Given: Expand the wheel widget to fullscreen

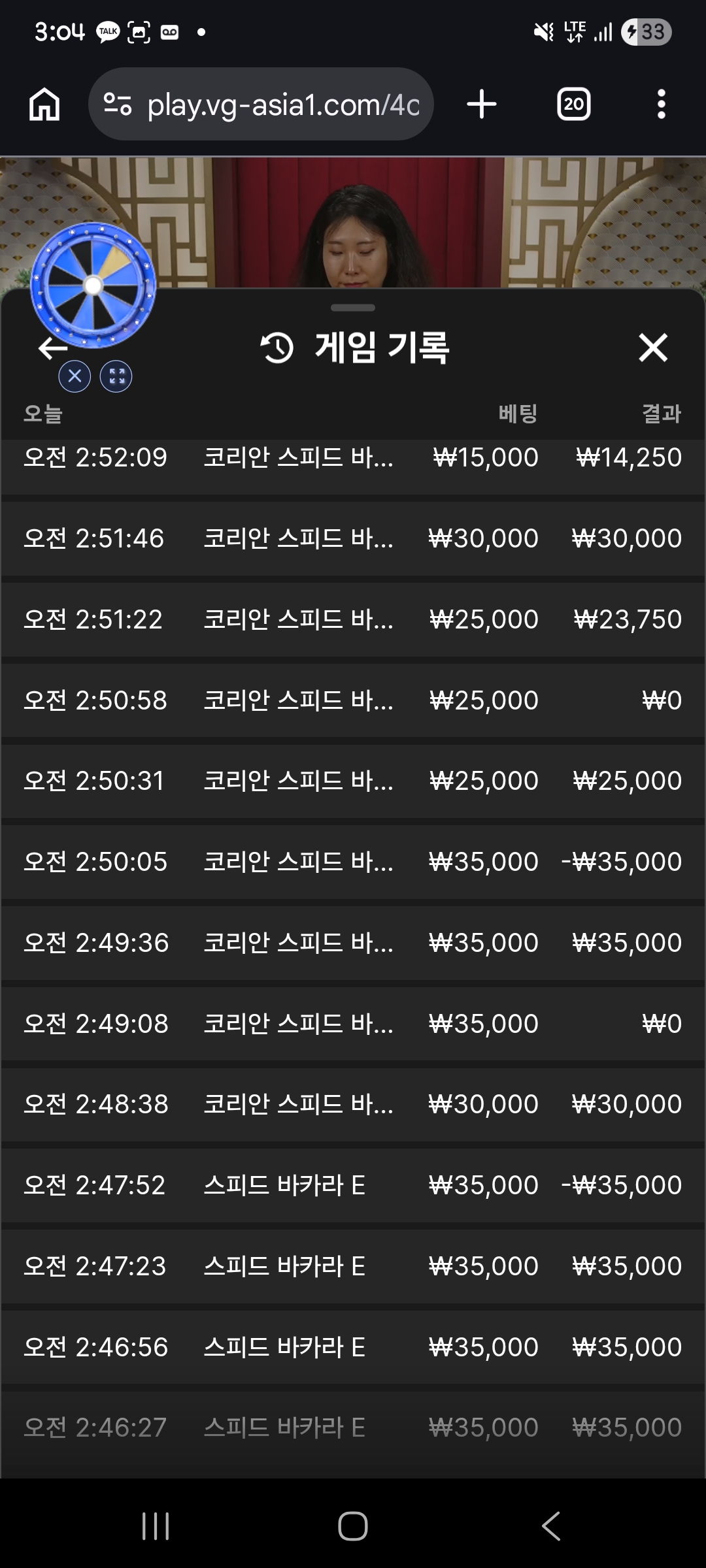Looking at the screenshot, I should click(x=116, y=376).
